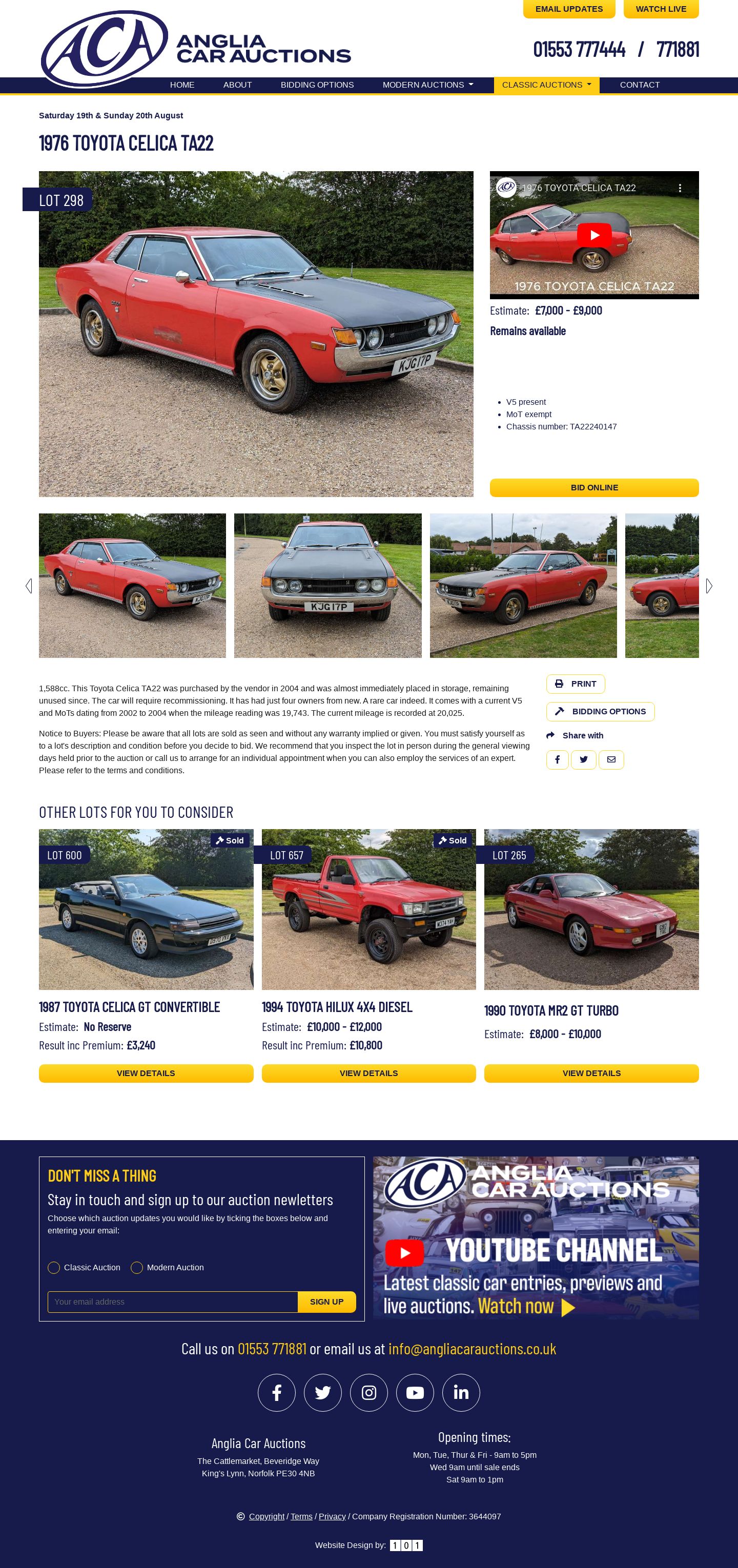
Task: Tap Bid Online for lot 298
Action: (594, 487)
